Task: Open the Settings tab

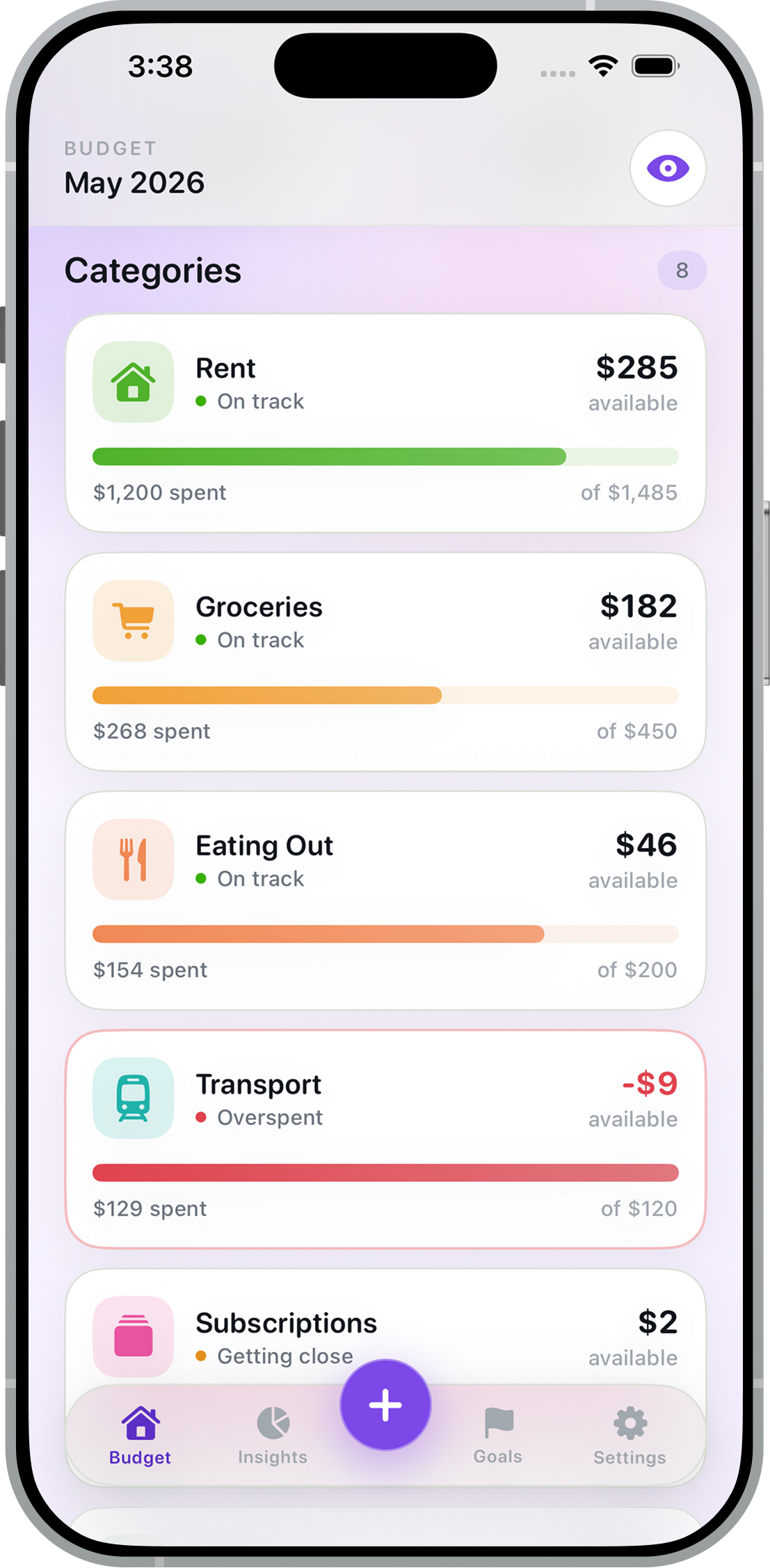Action: [x=629, y=1436]
